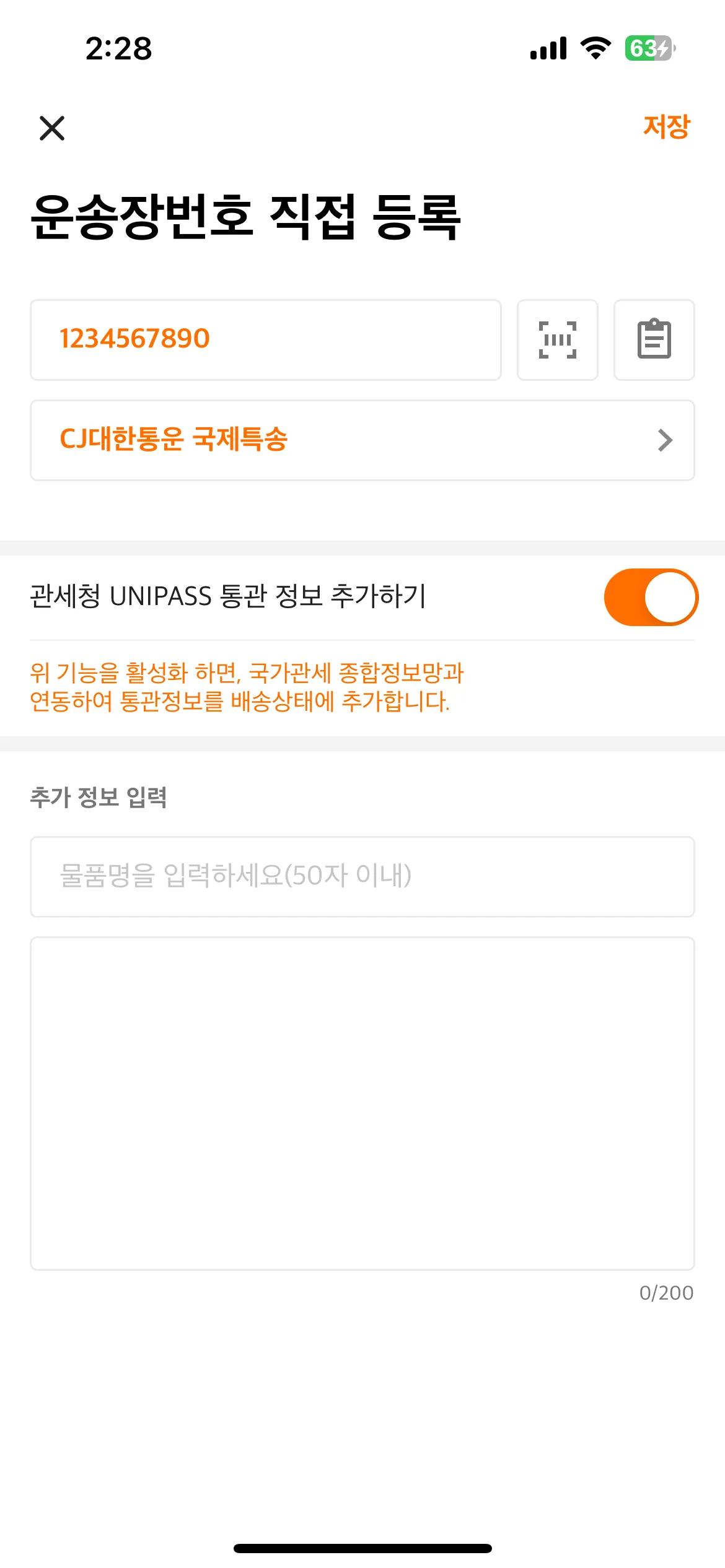This screenshot has height=1568, width=725.
Task: Edit the tracking number field 1234567890
Action: (265, 340)
